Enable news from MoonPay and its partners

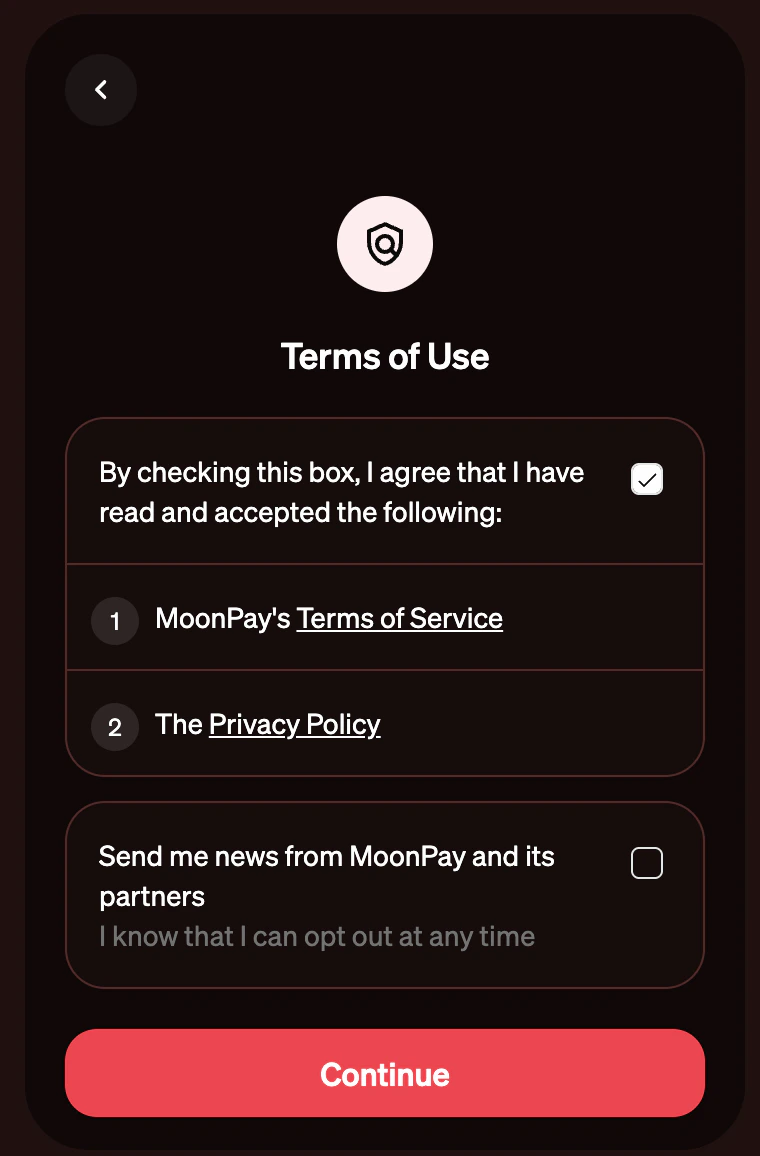[646, 863]
